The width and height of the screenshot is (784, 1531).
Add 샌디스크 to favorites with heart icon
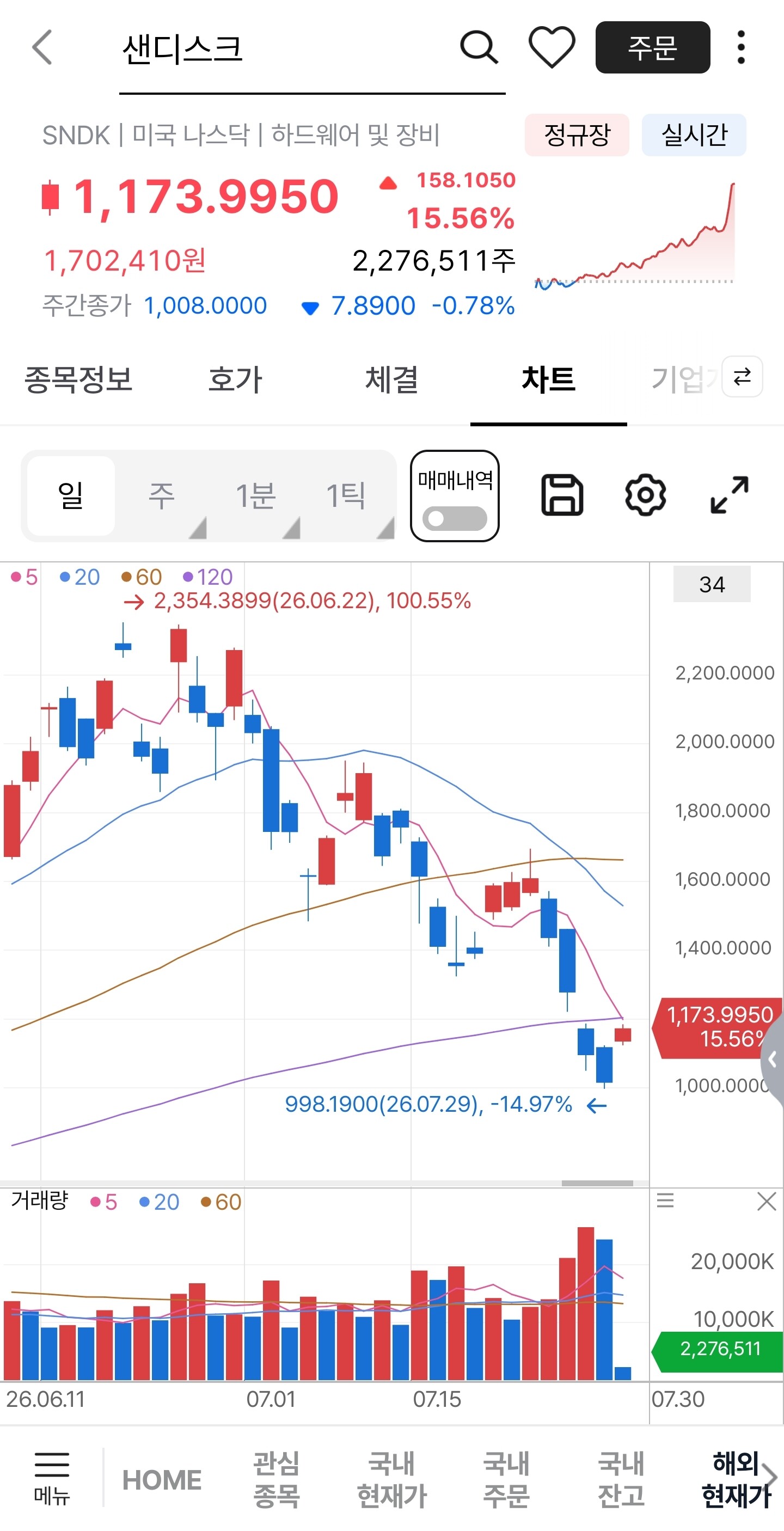coord(552,47)
